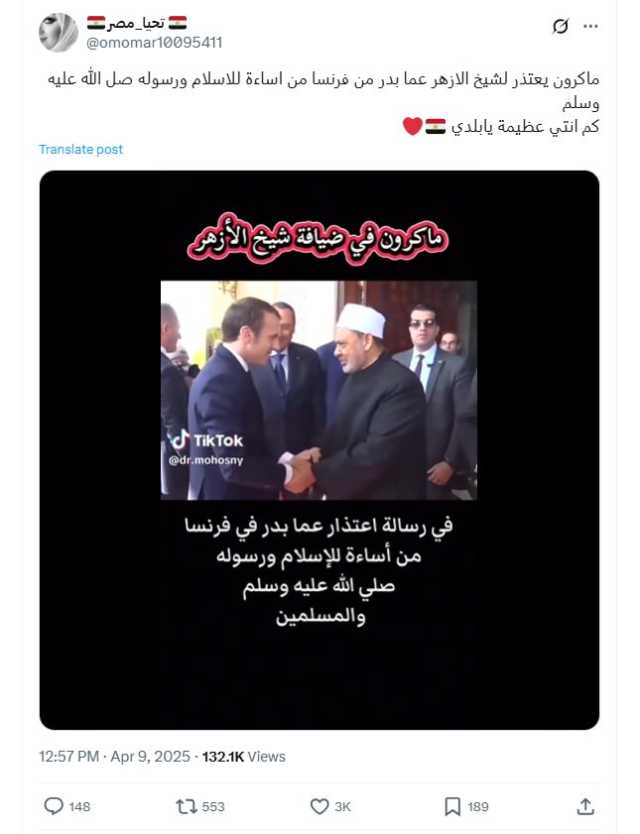Tap Translate post link
The height and width of the screenshot is (834, 640).
coord(81,149)
